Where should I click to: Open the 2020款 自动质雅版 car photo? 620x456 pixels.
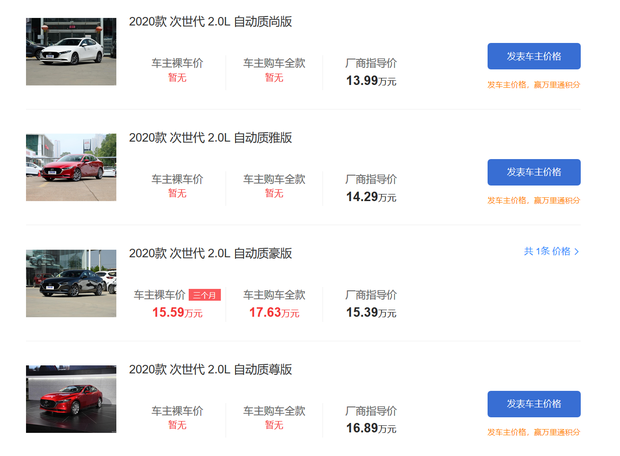pos(71,167)
